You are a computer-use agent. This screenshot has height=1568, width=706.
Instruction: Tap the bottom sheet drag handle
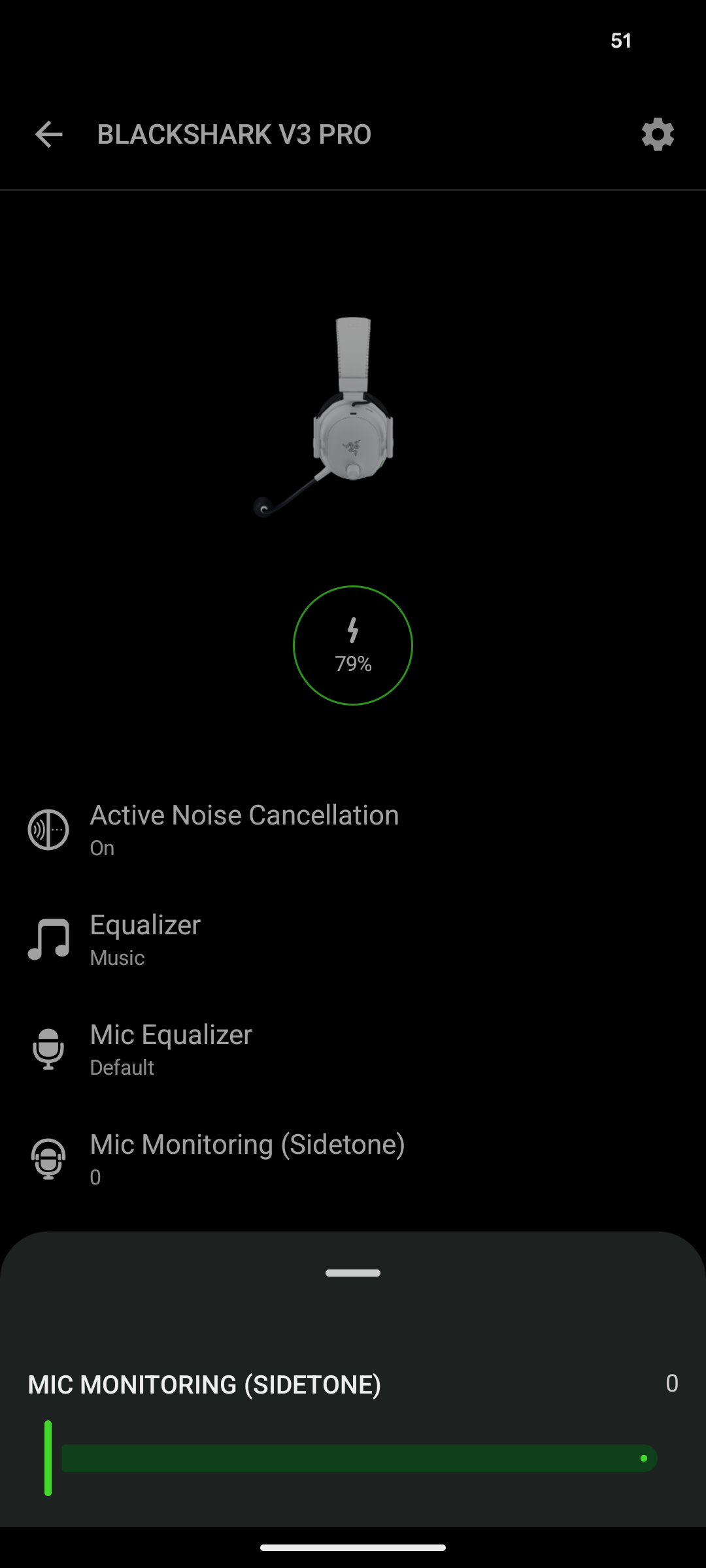(353, 1273)
